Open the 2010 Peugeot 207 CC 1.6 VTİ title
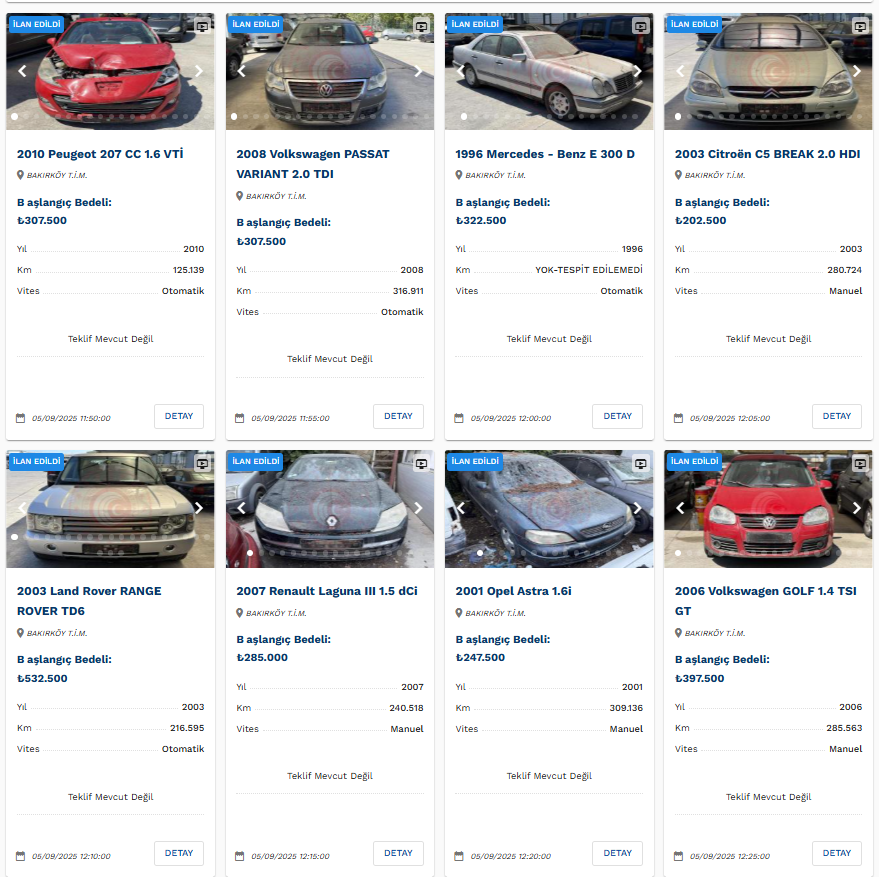 (100, 154)
